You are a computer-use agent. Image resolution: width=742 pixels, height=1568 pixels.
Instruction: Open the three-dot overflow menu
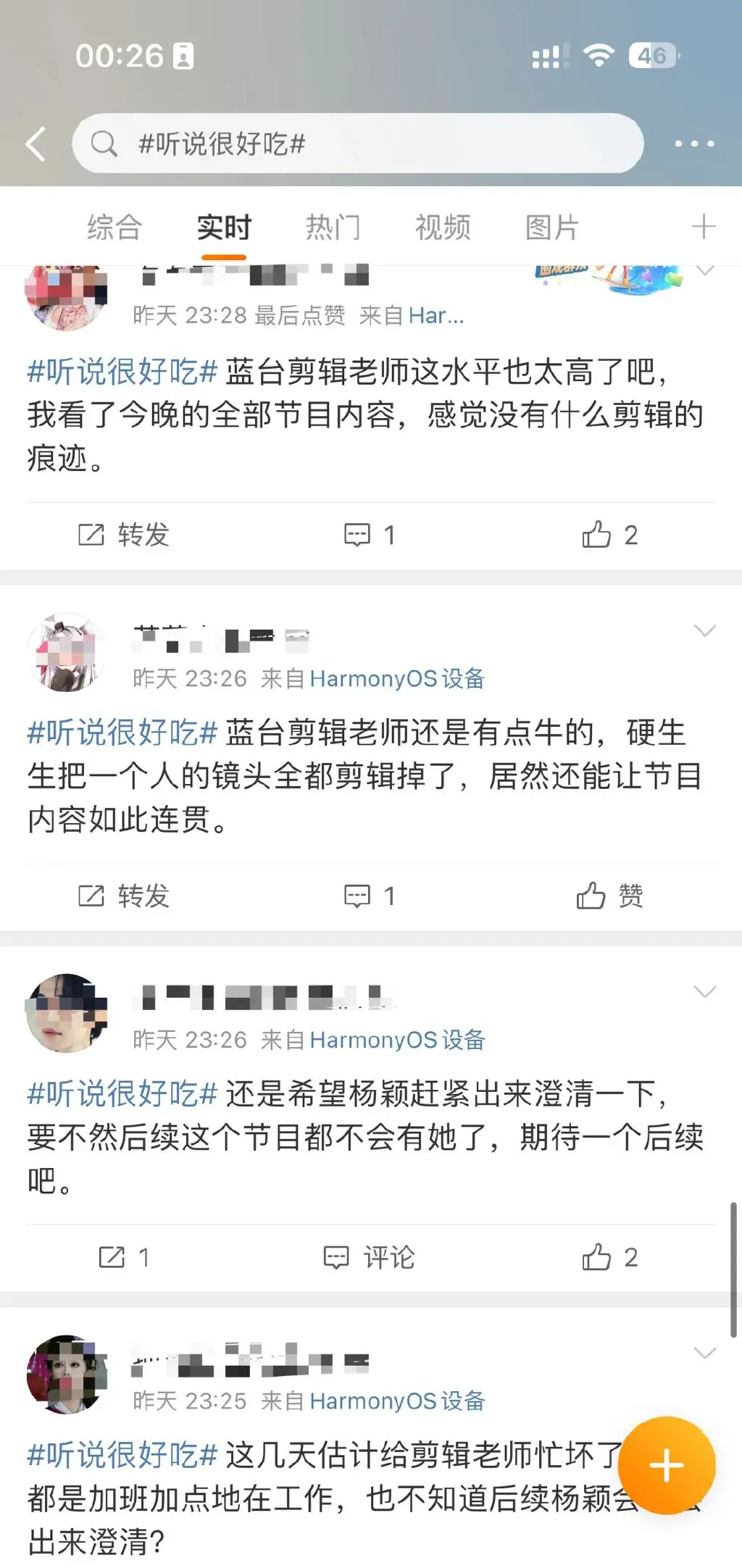(x=693, y=143)
